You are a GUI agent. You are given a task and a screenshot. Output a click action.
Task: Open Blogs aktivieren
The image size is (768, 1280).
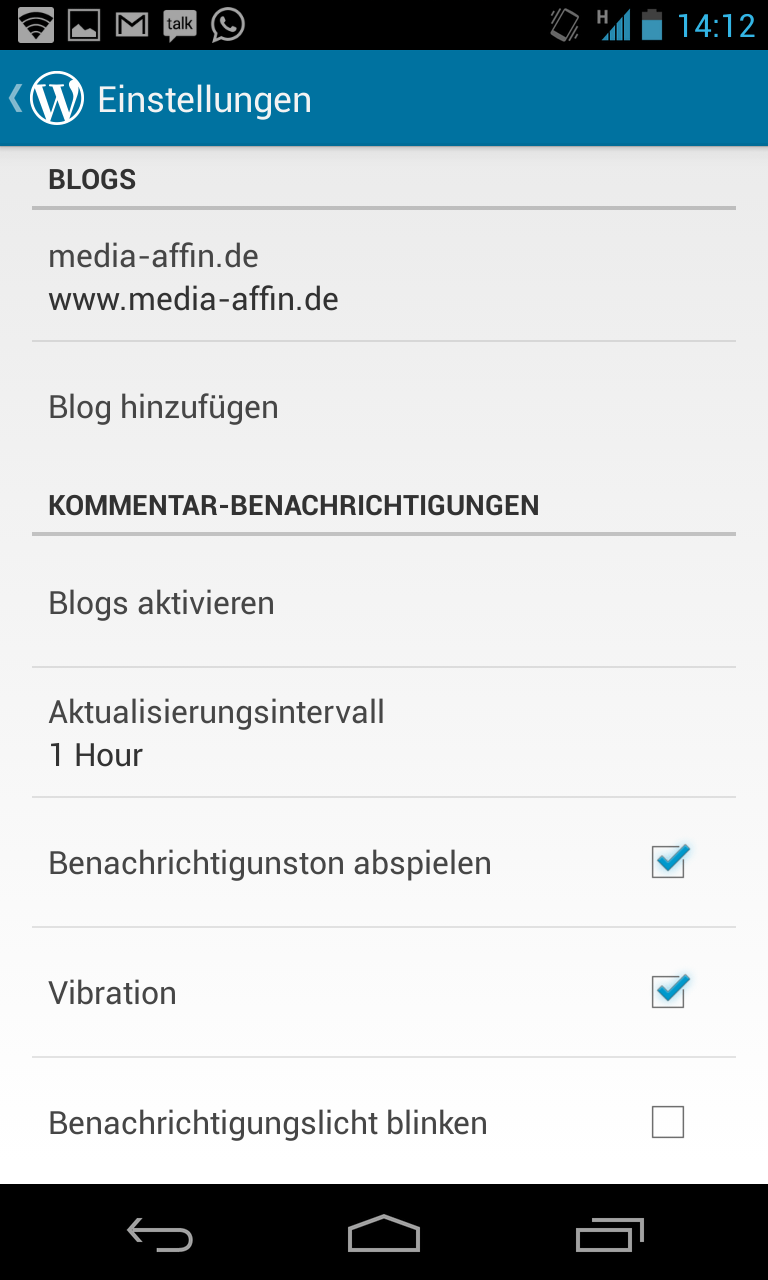pos(384,603)
